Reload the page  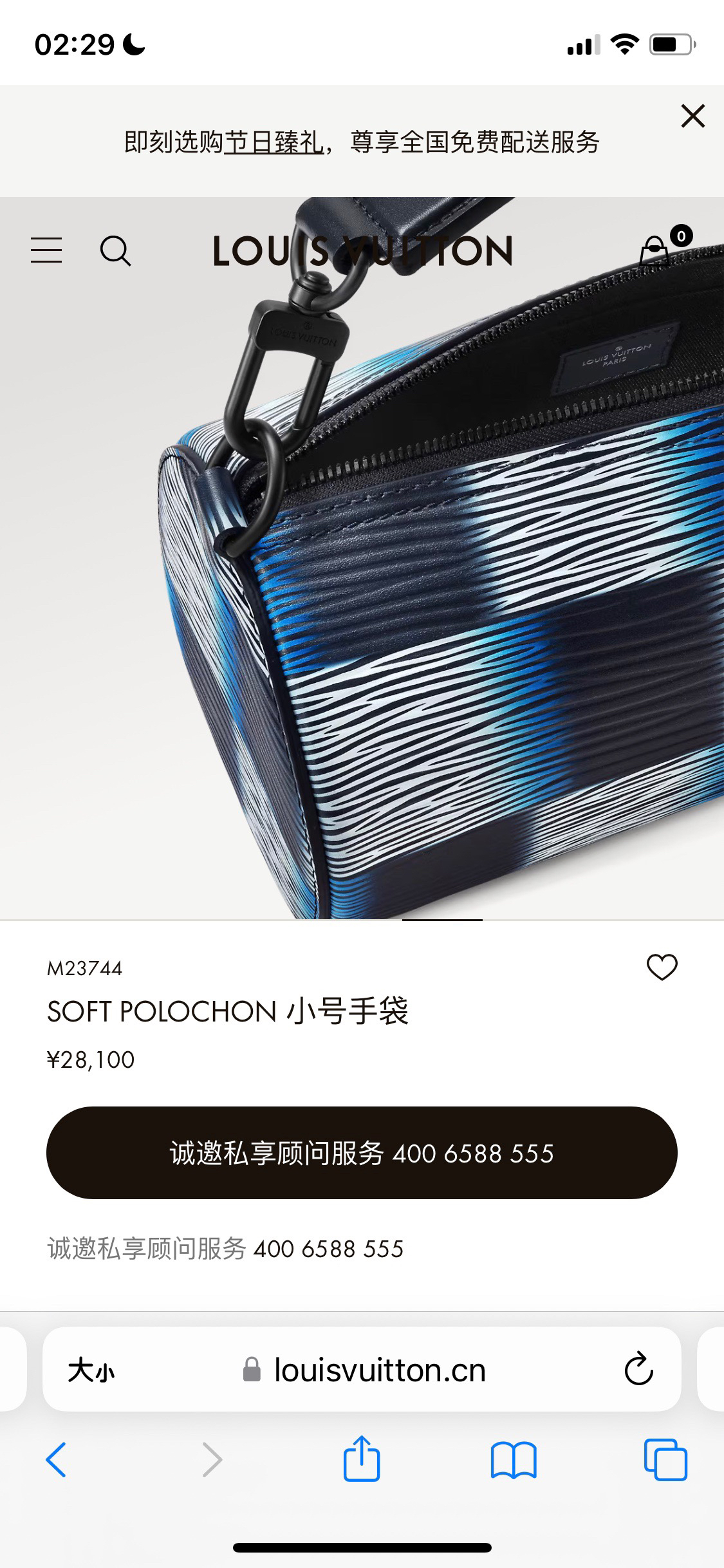638,1370
